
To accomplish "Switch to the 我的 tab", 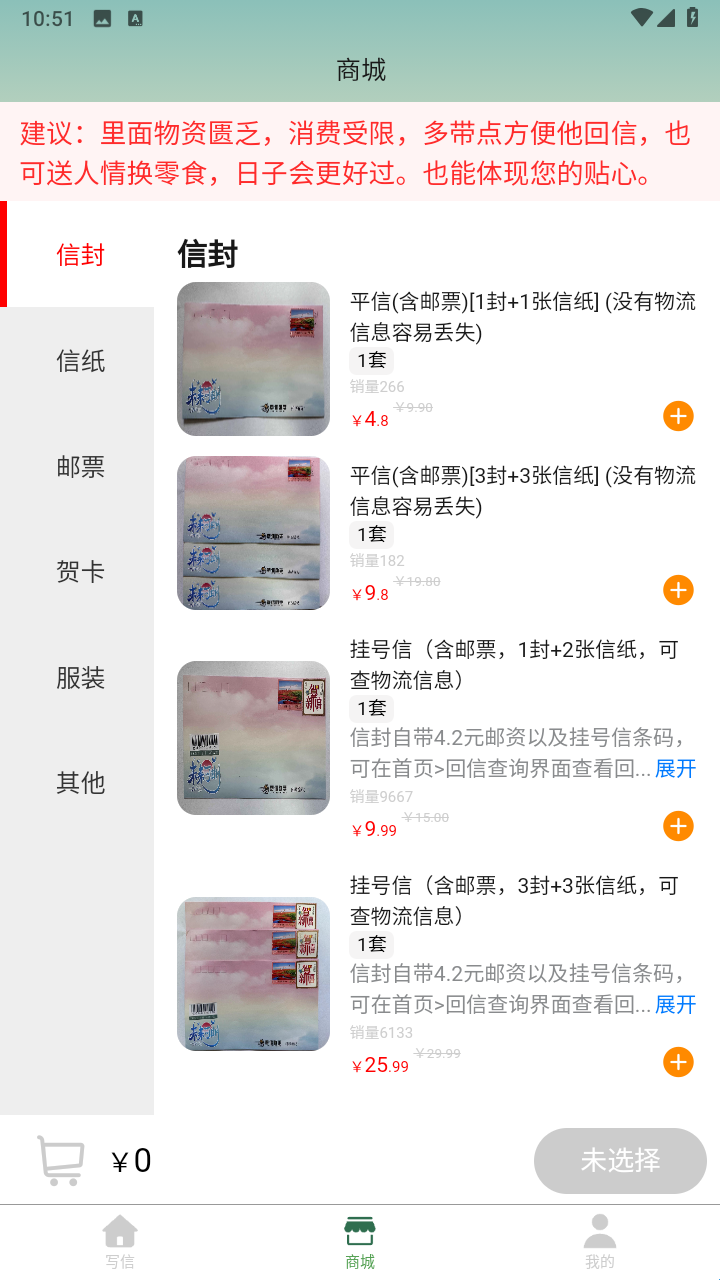I will (599, 1242).
